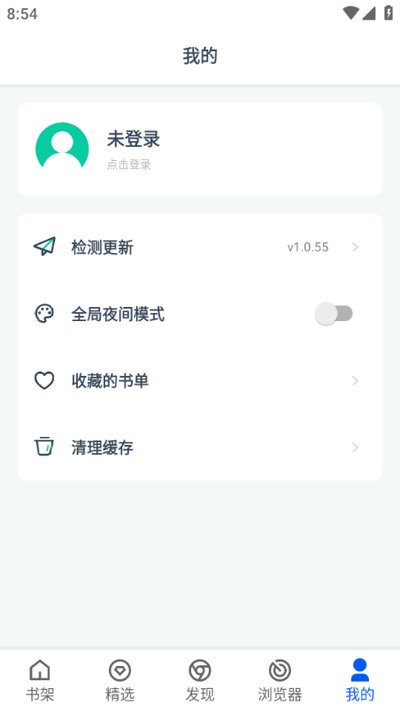This screenshot has width=400, height=712.
Task: Open the 浏览器 tab
Action: point(280,680)
